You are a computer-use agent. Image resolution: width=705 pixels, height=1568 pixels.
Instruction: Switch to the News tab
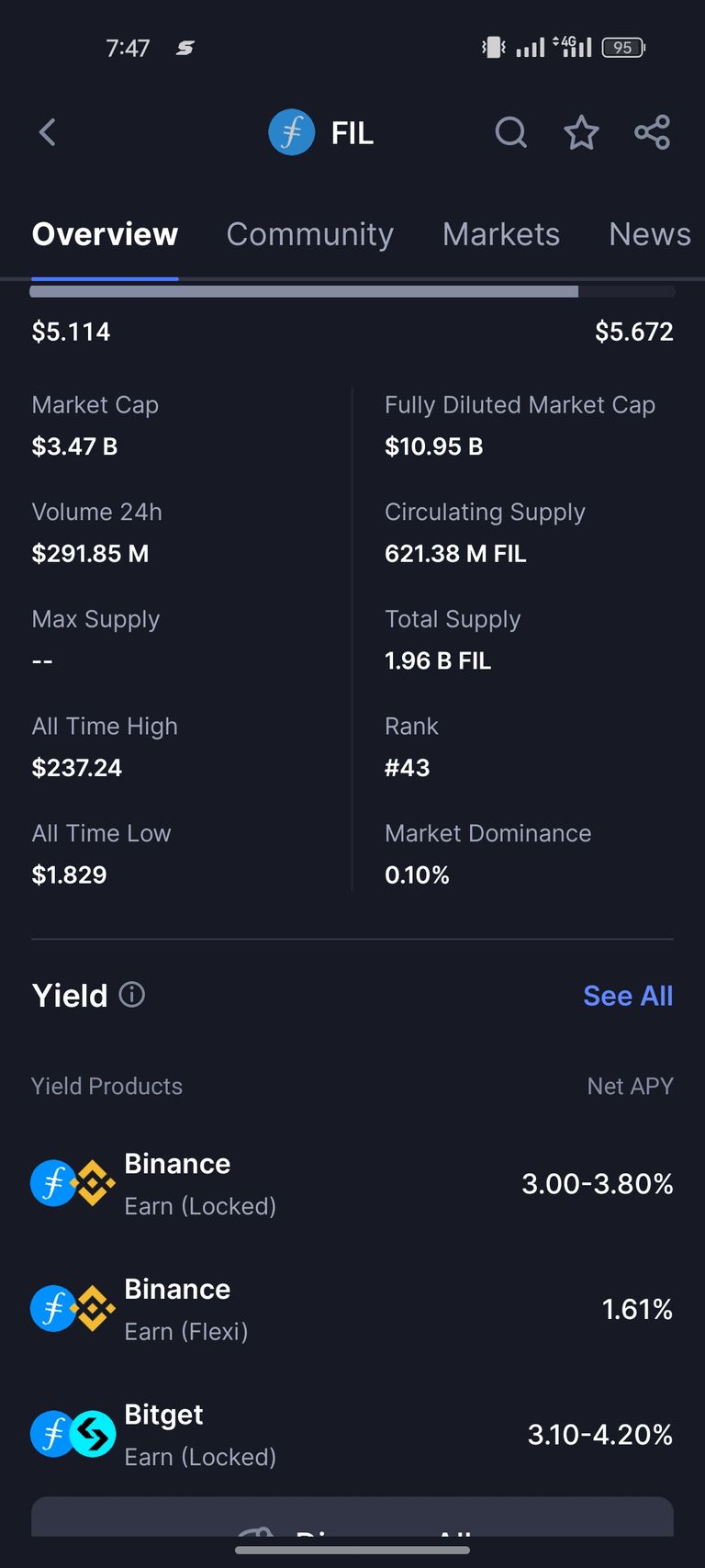click(x=650, y=234)
